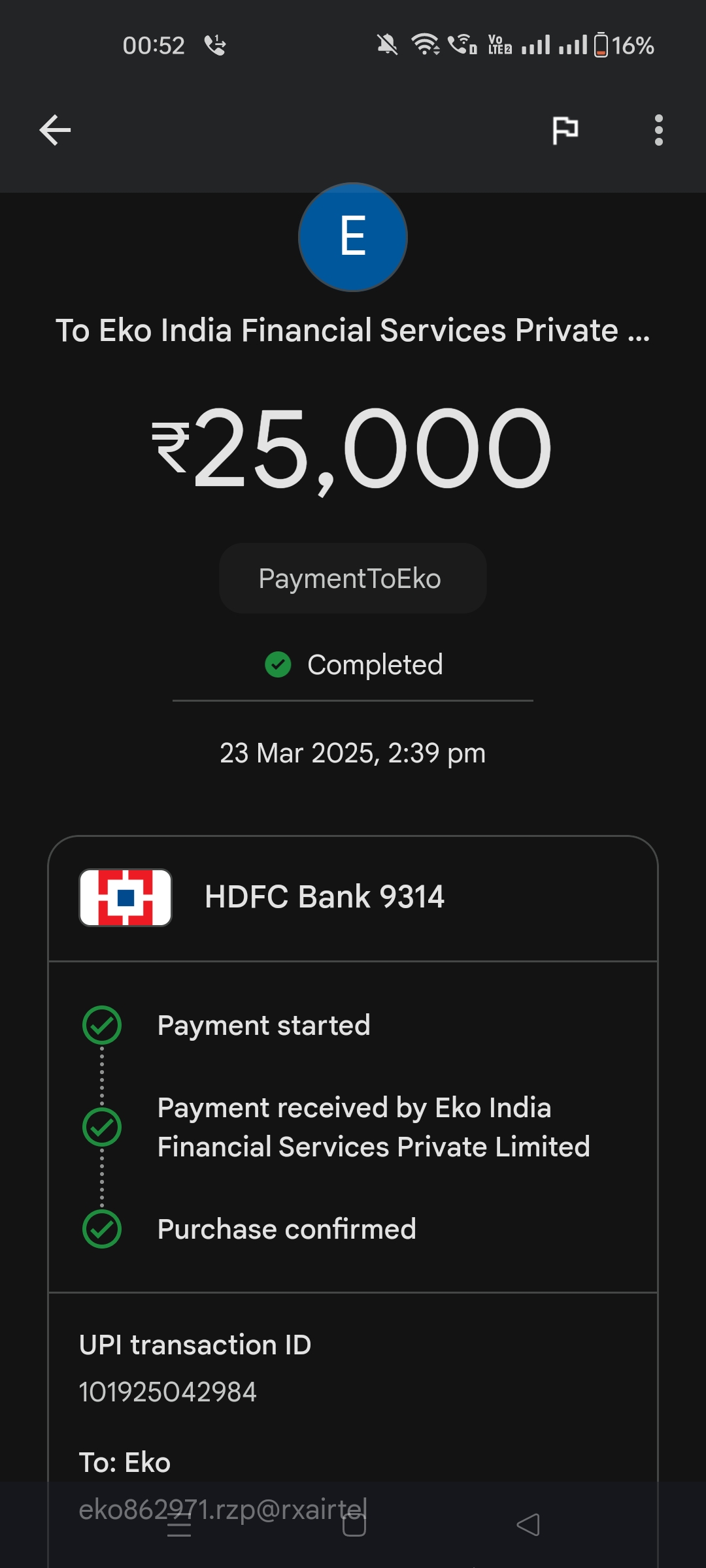Open Eko's profile avatar

[353, 237]
